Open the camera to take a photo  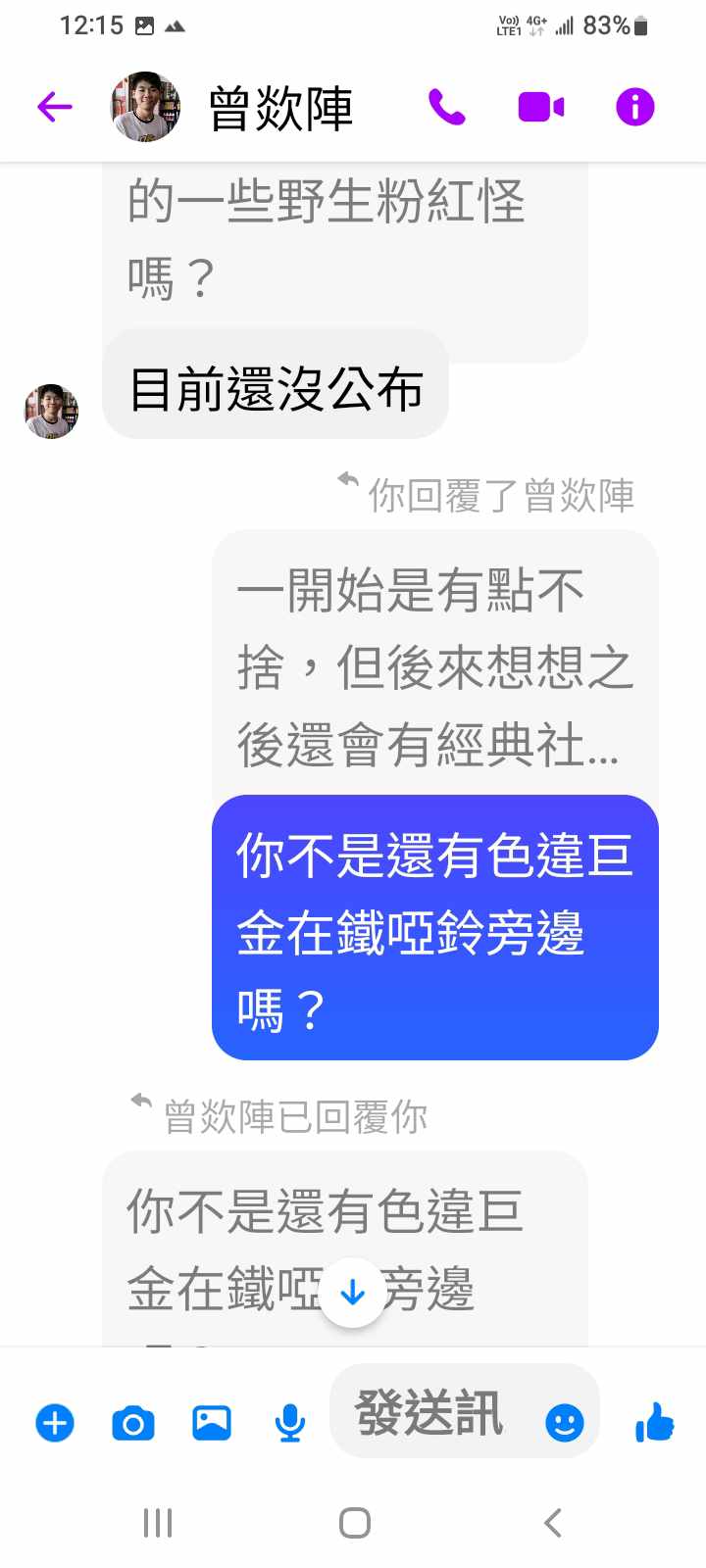pos(133,1422)
